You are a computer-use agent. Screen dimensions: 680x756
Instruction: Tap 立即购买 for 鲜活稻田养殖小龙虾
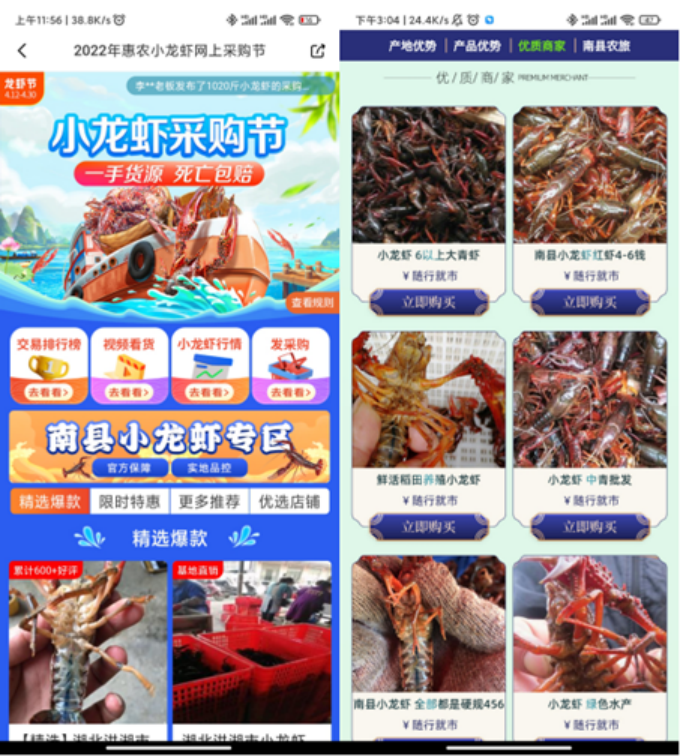(428, 525)
